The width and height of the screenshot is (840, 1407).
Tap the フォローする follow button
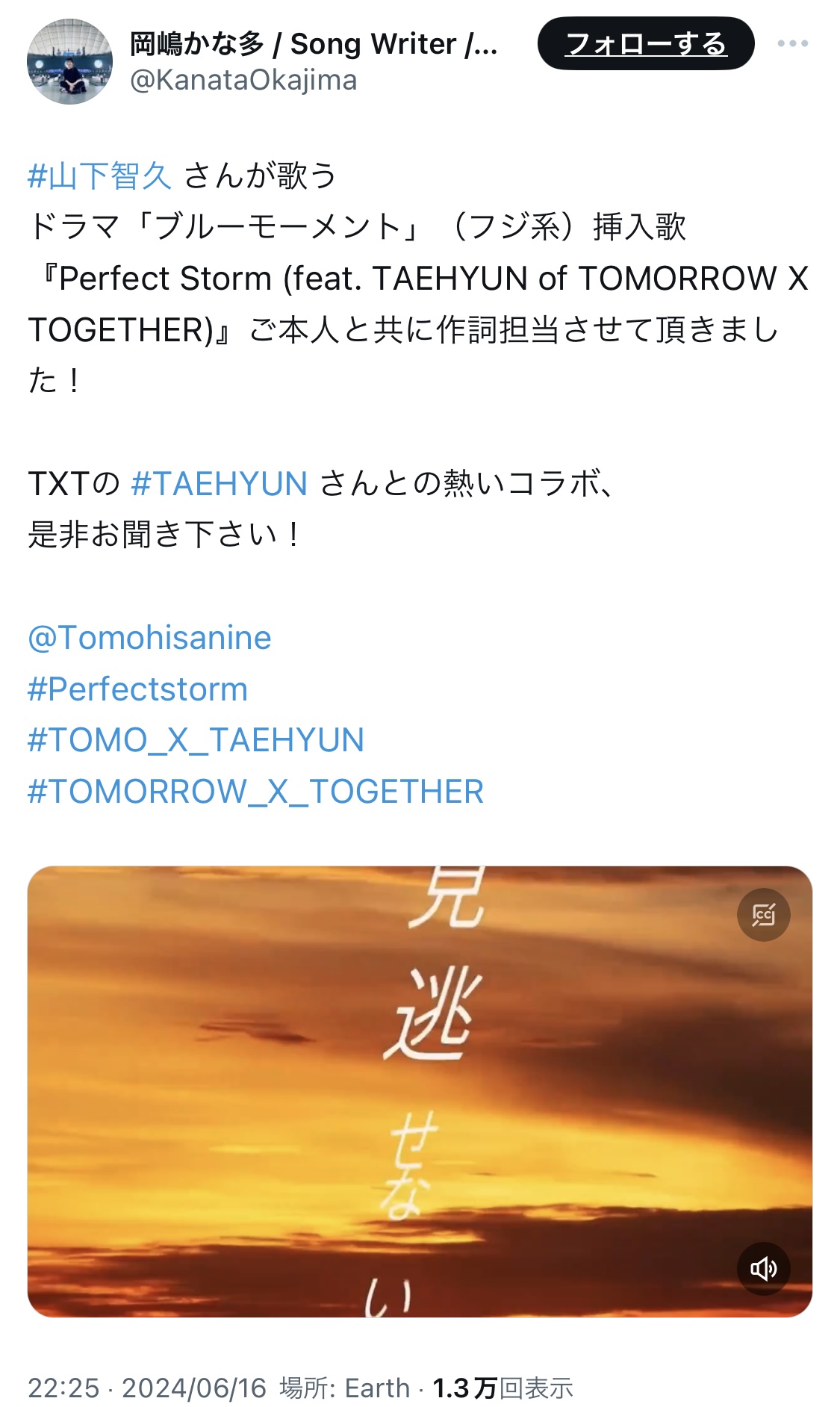646,43
